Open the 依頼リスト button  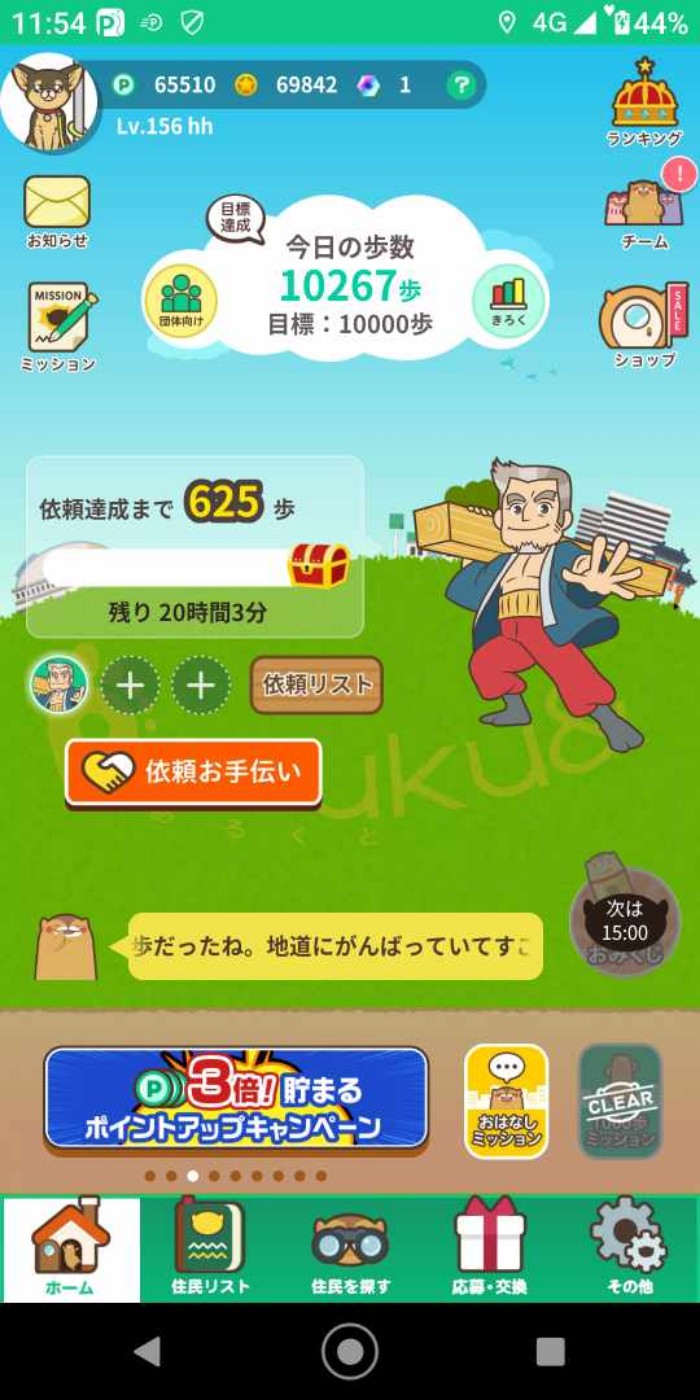click(316, 685)
